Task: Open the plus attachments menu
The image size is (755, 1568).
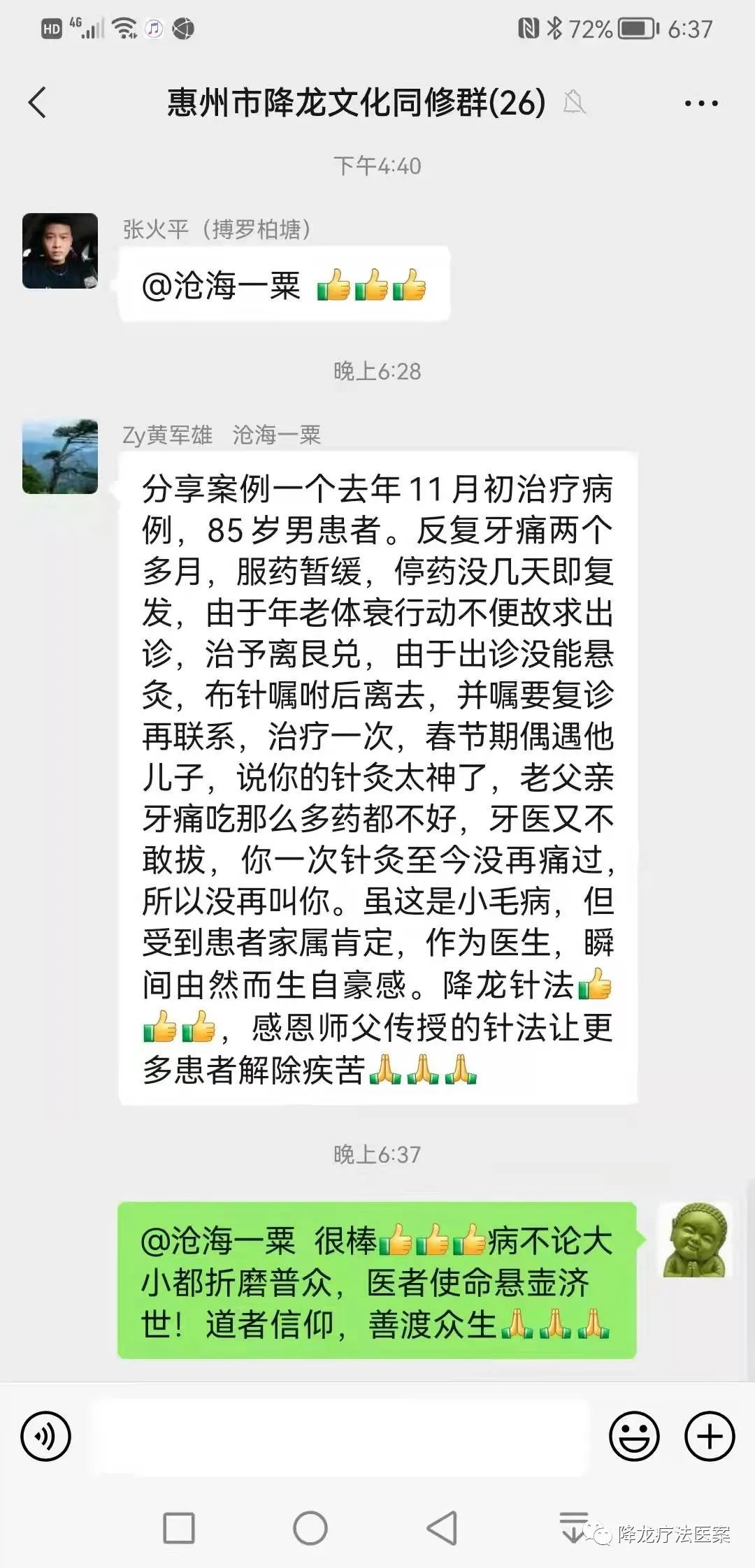Action: [x=709, y=1437]
